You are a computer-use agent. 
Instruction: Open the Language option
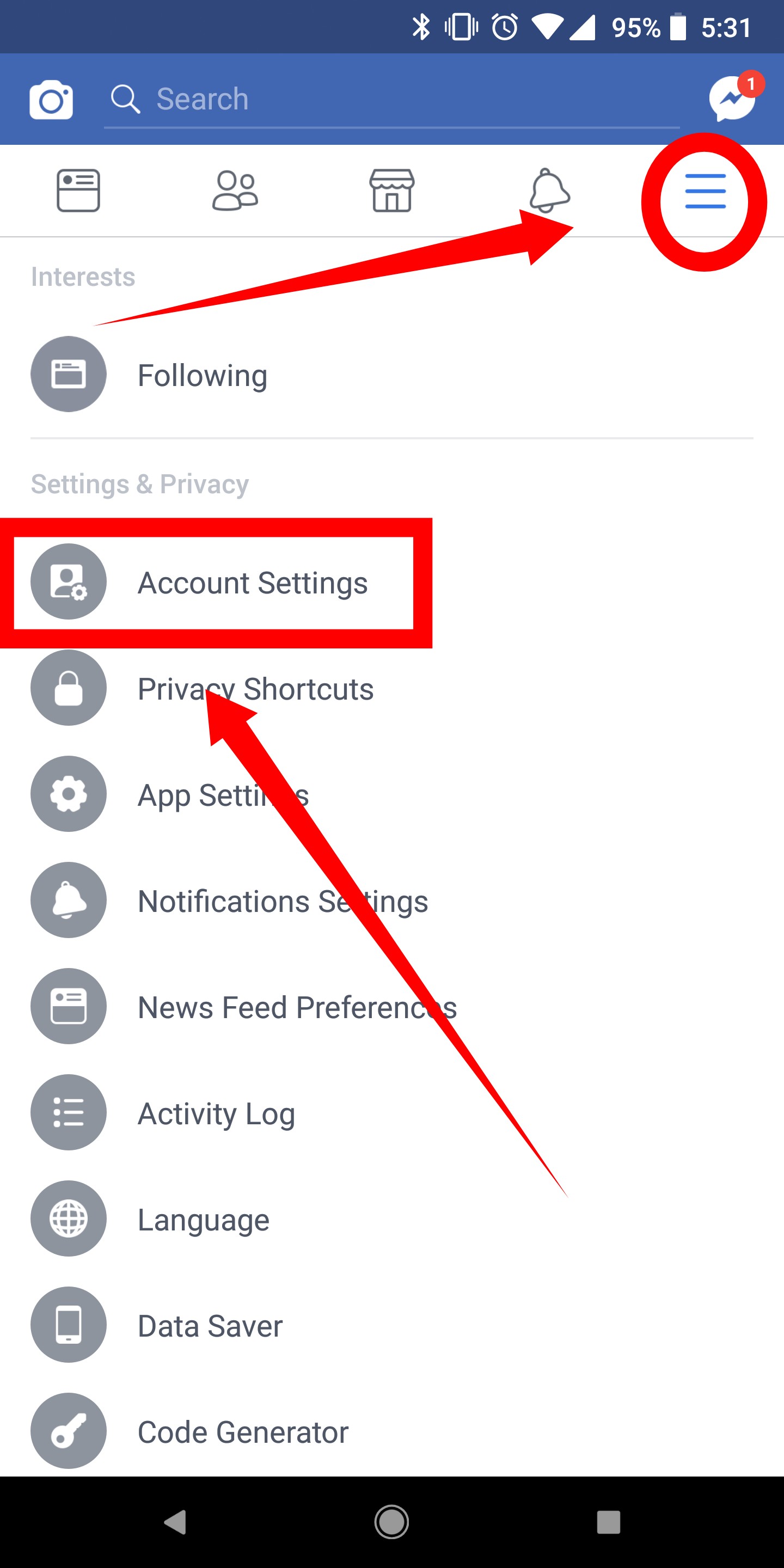(x=203, y=1219)
